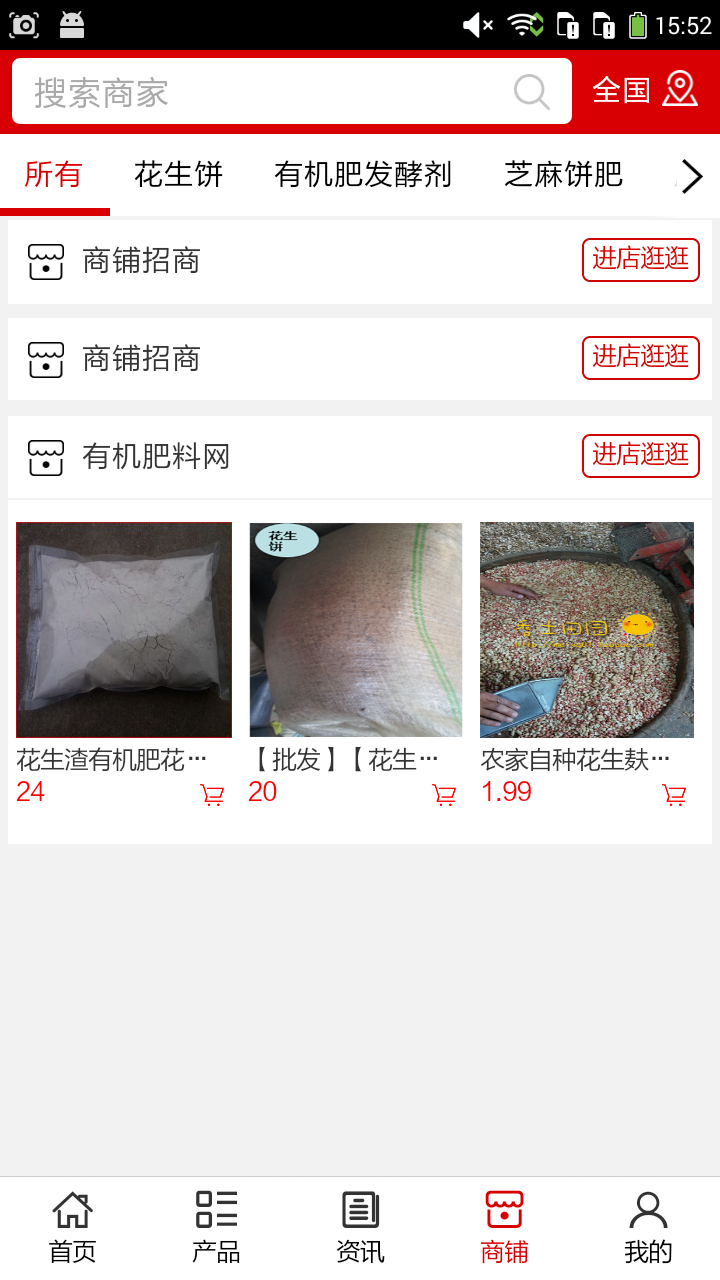
Task: Open 产品 from the bottom navigation
Action: tap(215, 1224)
